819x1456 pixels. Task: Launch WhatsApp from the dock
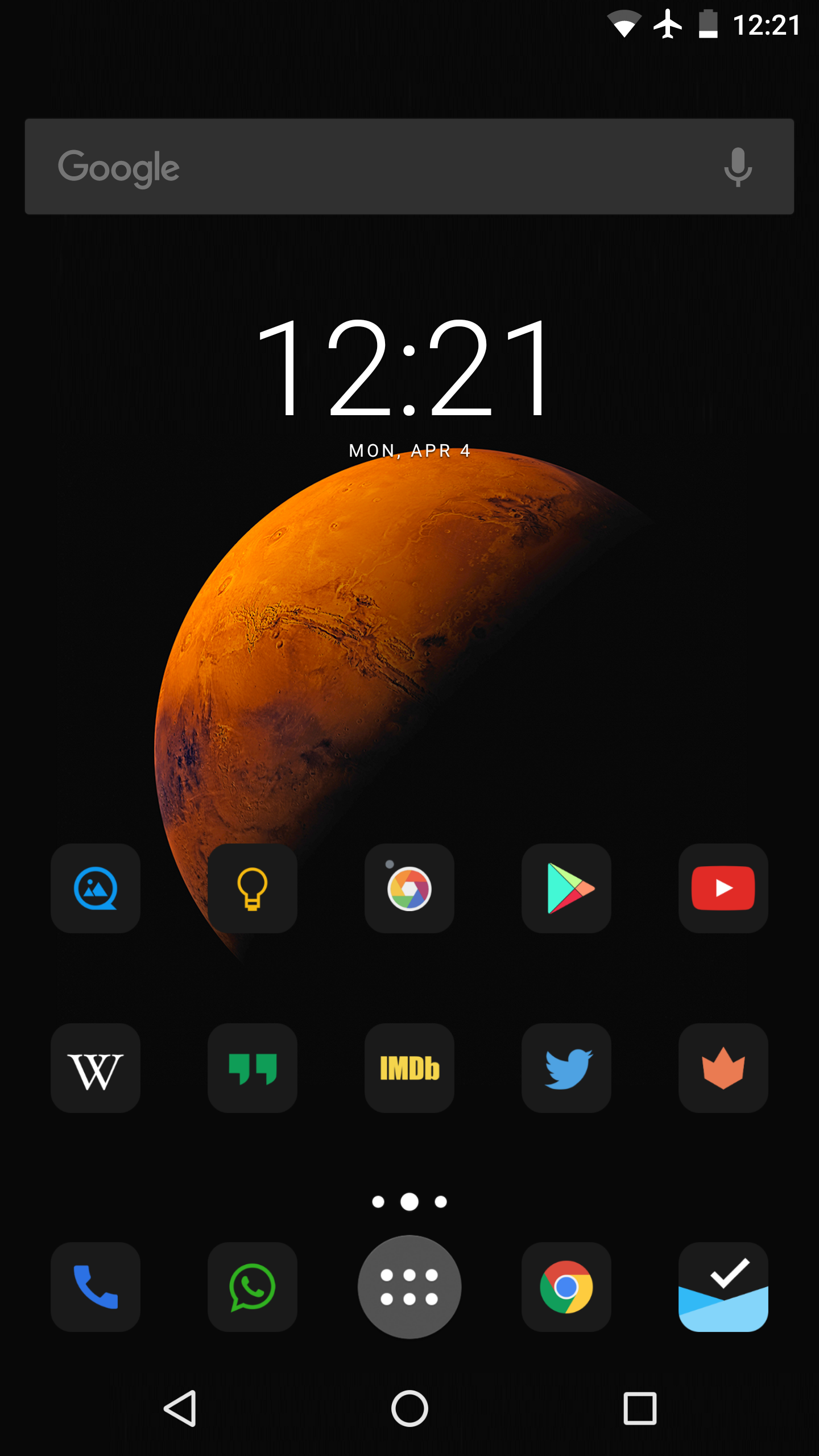[x=253, y=1287]
